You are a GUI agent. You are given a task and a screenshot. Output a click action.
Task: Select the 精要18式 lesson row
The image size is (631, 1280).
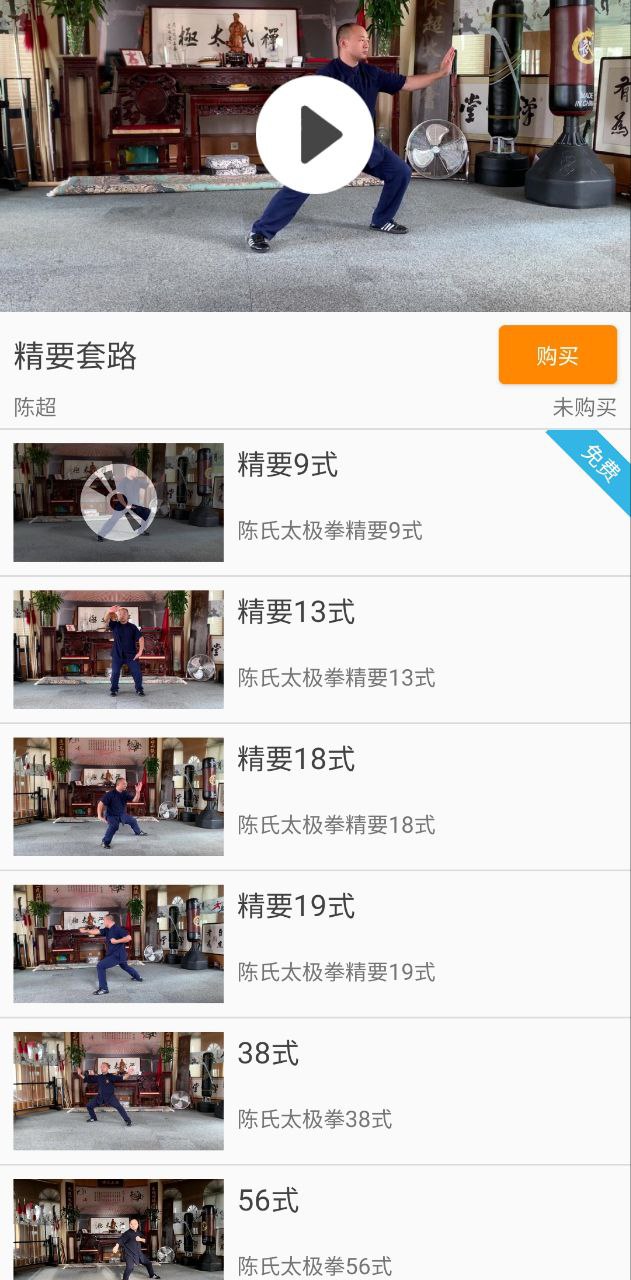(315, 796)
